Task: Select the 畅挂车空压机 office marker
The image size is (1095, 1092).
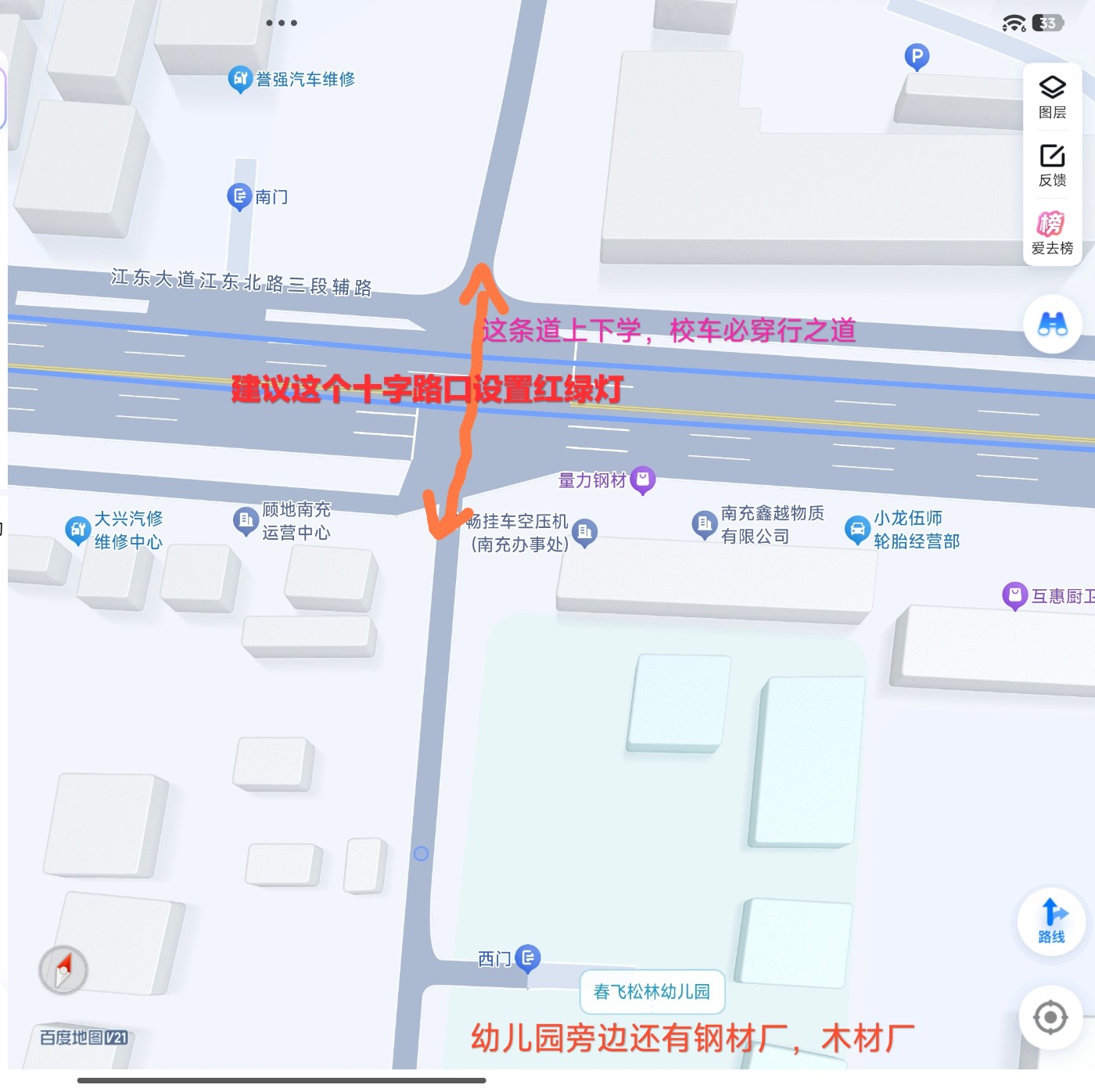Action: [x=584, y=533]
